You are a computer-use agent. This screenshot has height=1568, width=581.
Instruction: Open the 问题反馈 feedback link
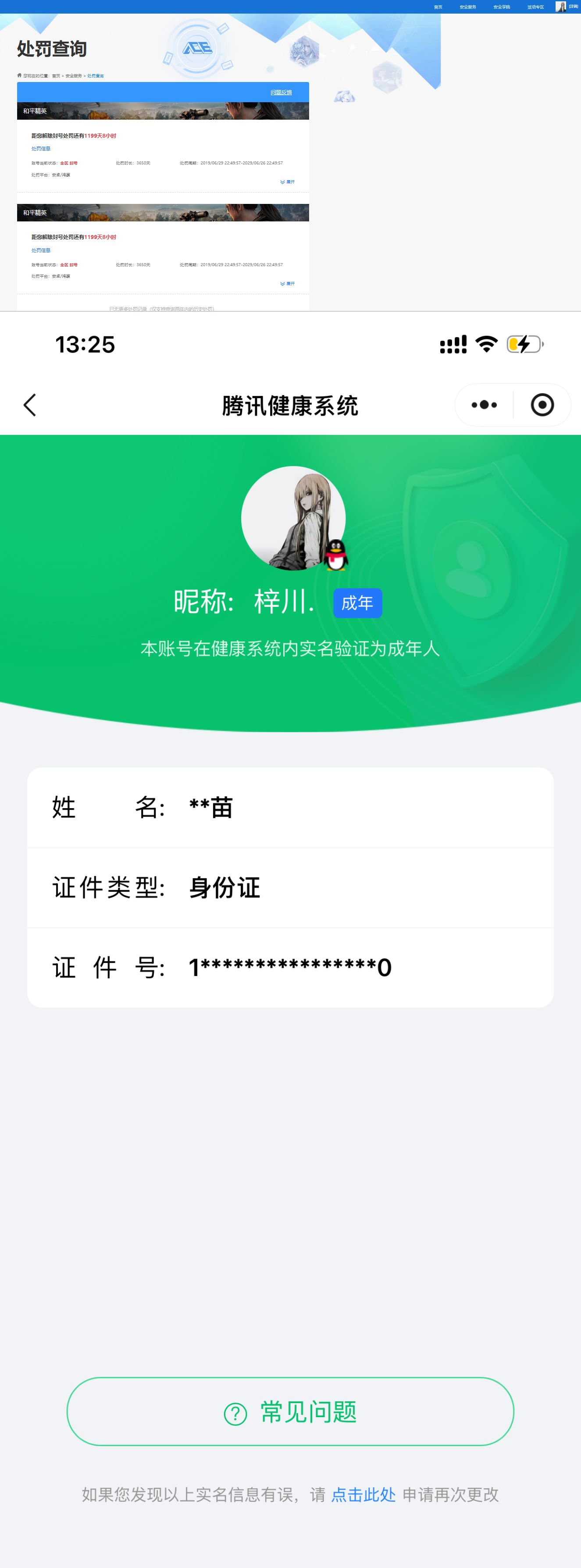[x=281, y=93]
